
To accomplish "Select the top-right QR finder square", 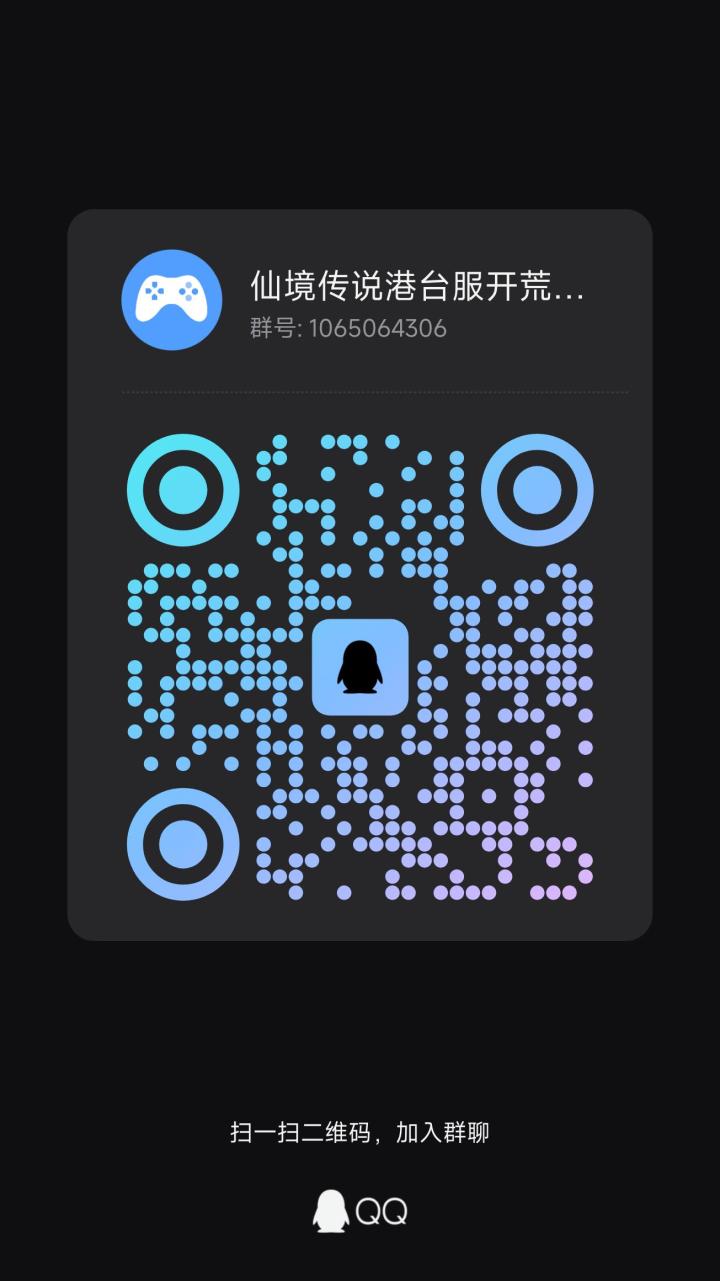I will pyautogui.click(x=537, y=489).
